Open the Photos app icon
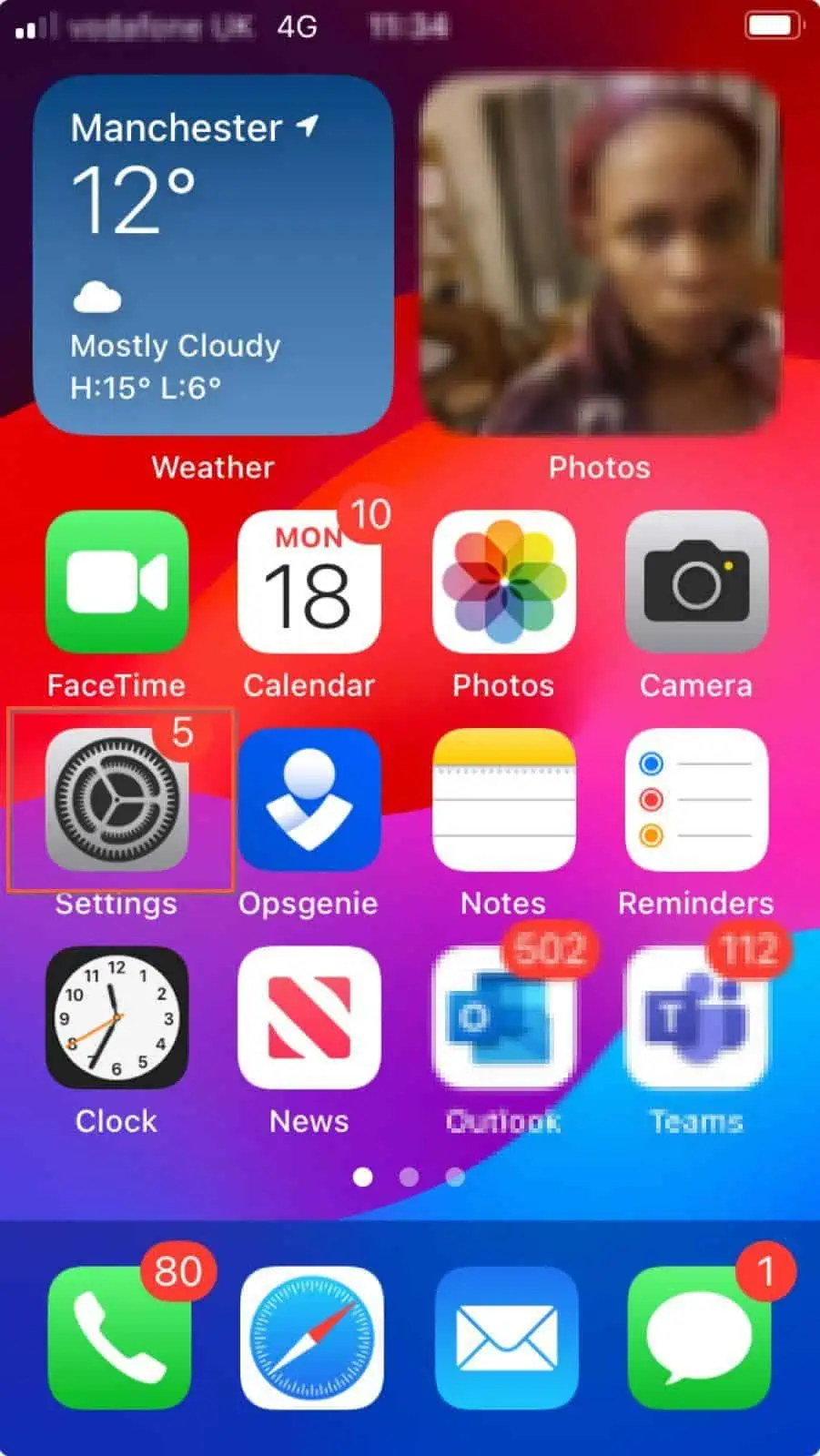The width and height of the screenshot is (820, 1456). tap(503, 581)
